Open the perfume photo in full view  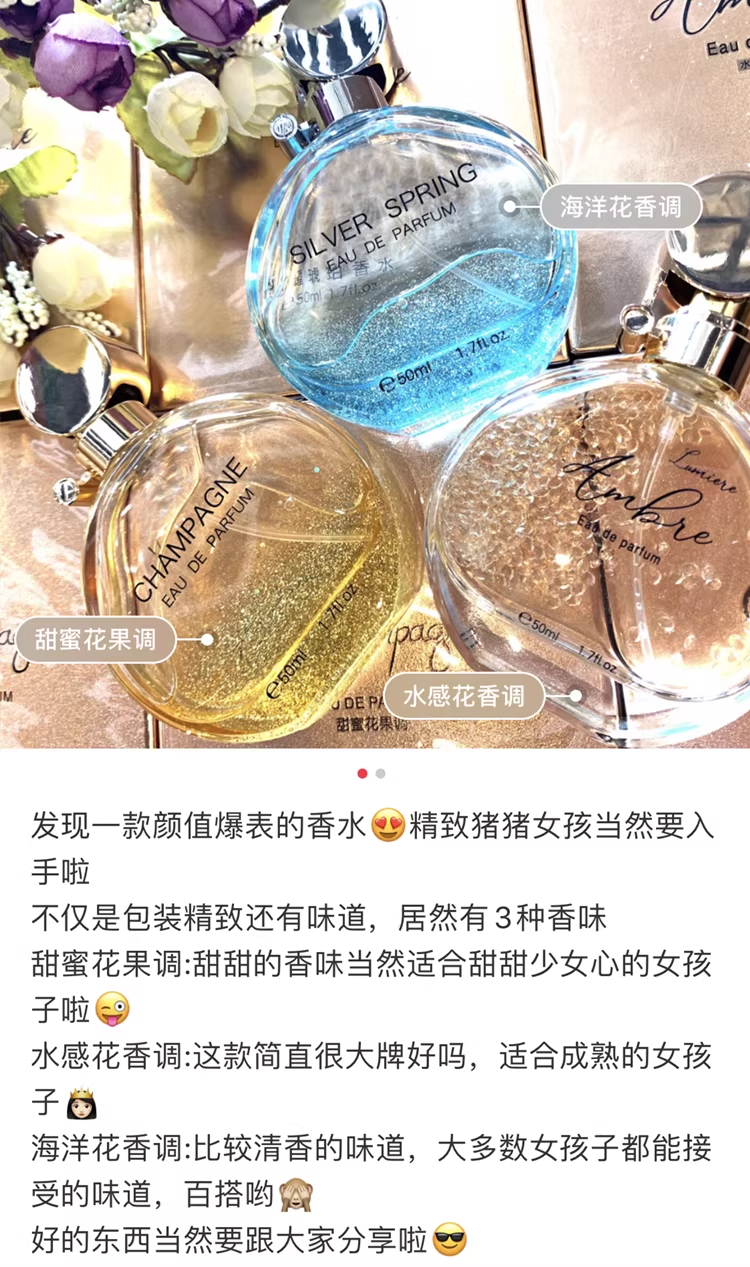tap(375, 374)
